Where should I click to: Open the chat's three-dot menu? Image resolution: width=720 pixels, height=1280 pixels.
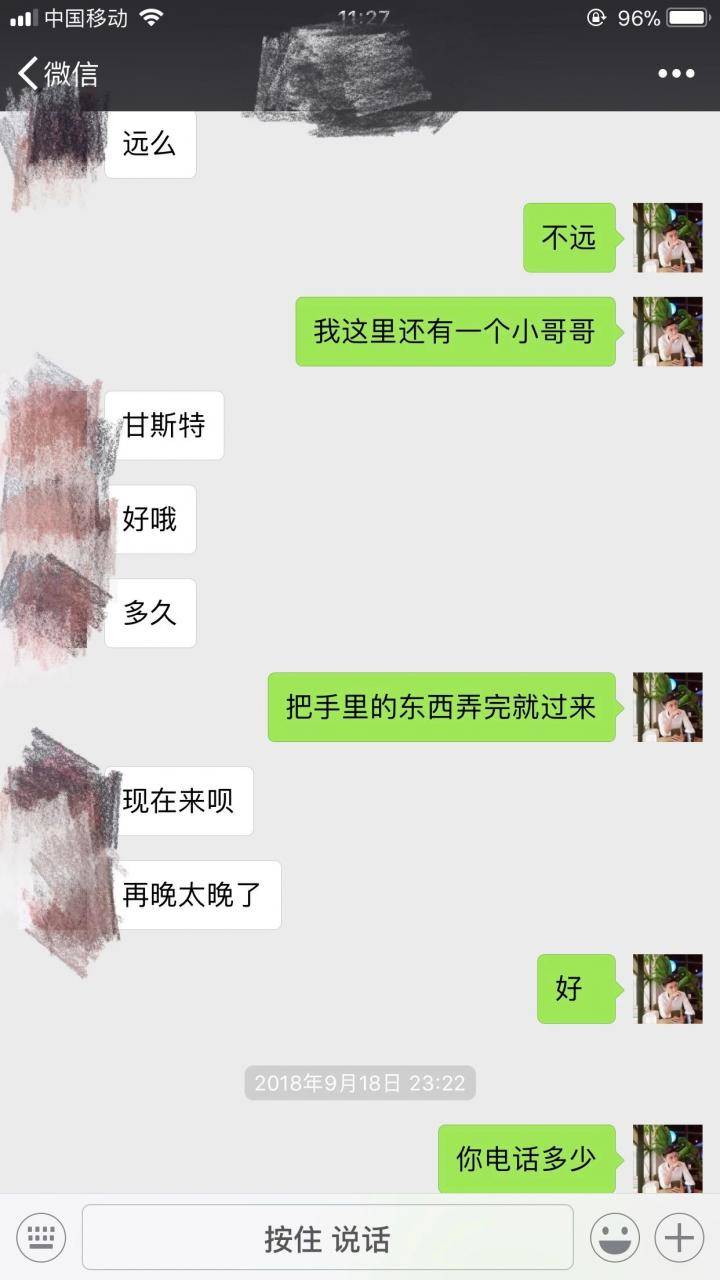(x=676, y=73)
